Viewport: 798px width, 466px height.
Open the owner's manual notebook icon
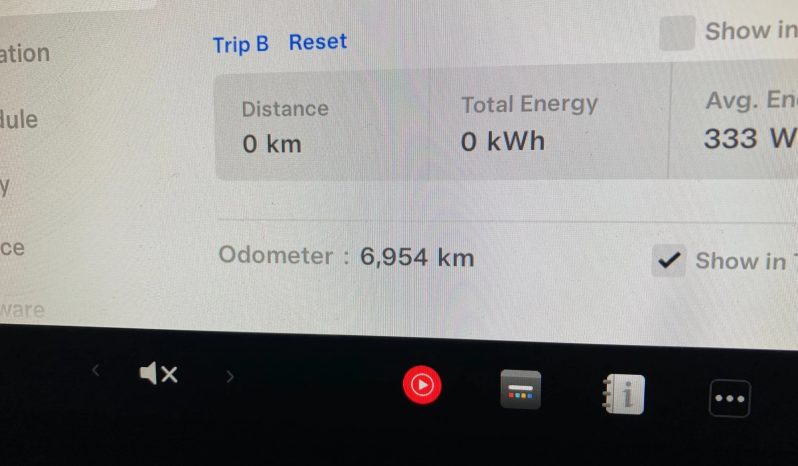click(622, 395)
